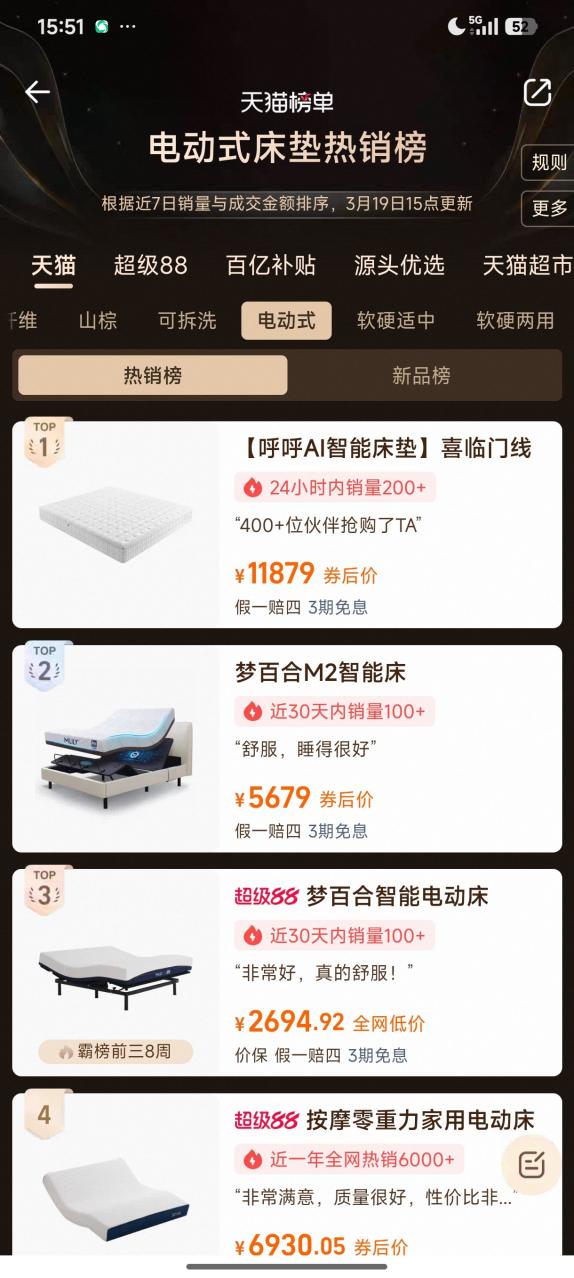Share this ranking list
The image size is (574, 1278).
[537, 92]
